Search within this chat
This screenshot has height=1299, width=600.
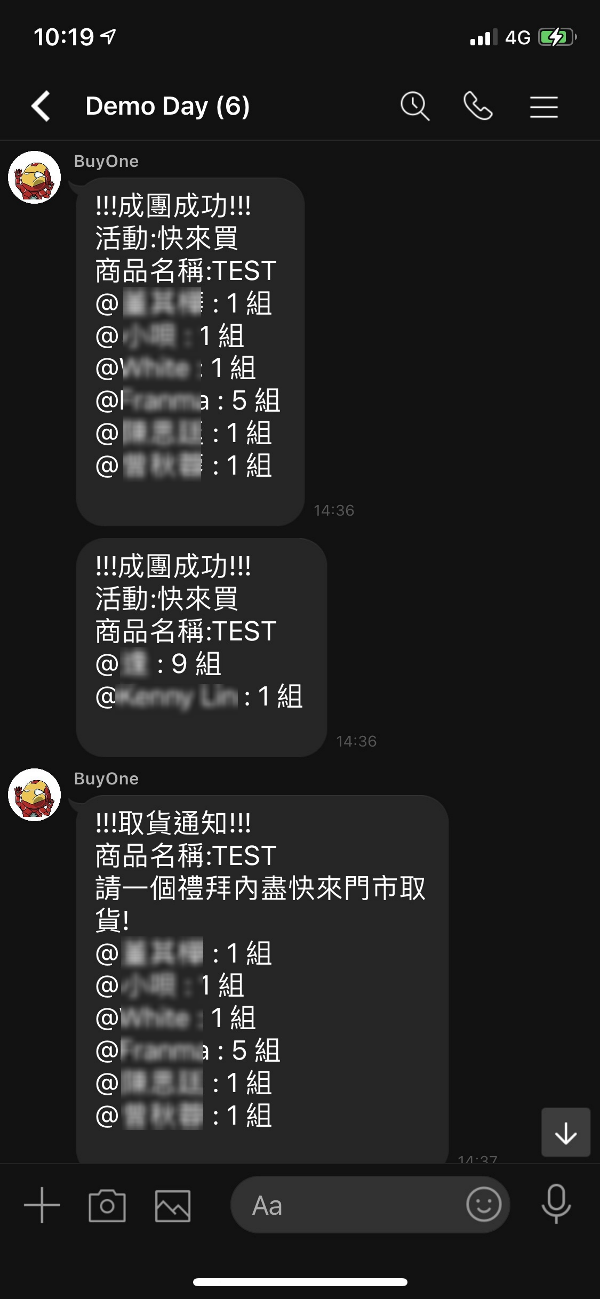[415, 106]
